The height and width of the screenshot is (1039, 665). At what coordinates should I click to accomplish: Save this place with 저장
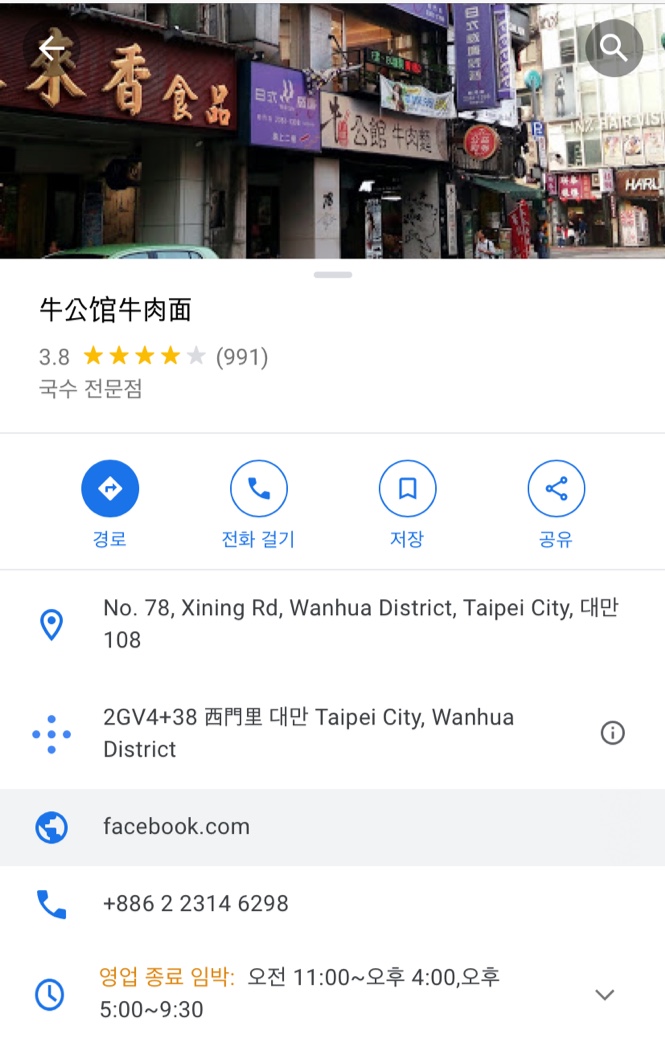407,489
